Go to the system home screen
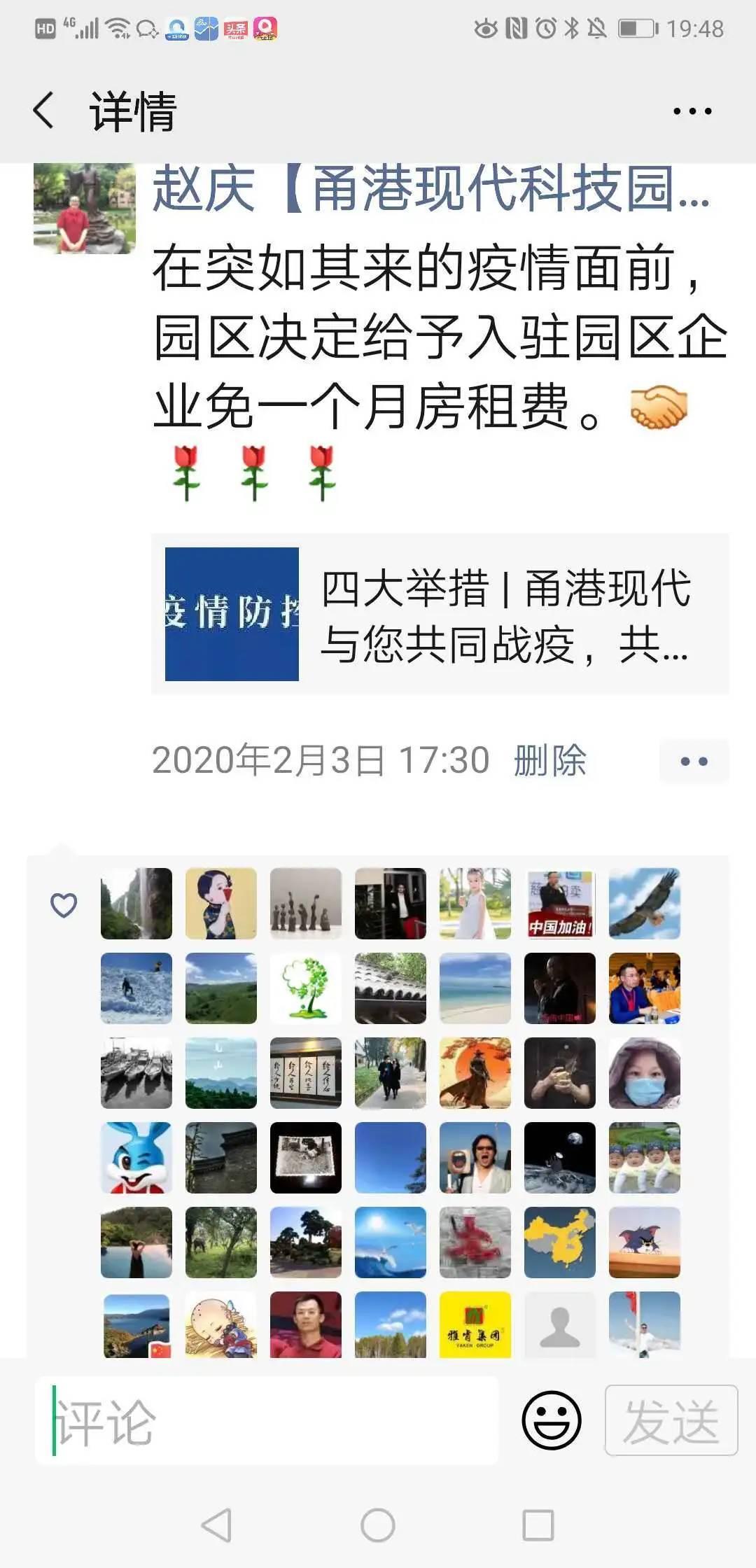Image resolution: width=756 pixels, height=1568 pixels. [x=378, y=1525]
